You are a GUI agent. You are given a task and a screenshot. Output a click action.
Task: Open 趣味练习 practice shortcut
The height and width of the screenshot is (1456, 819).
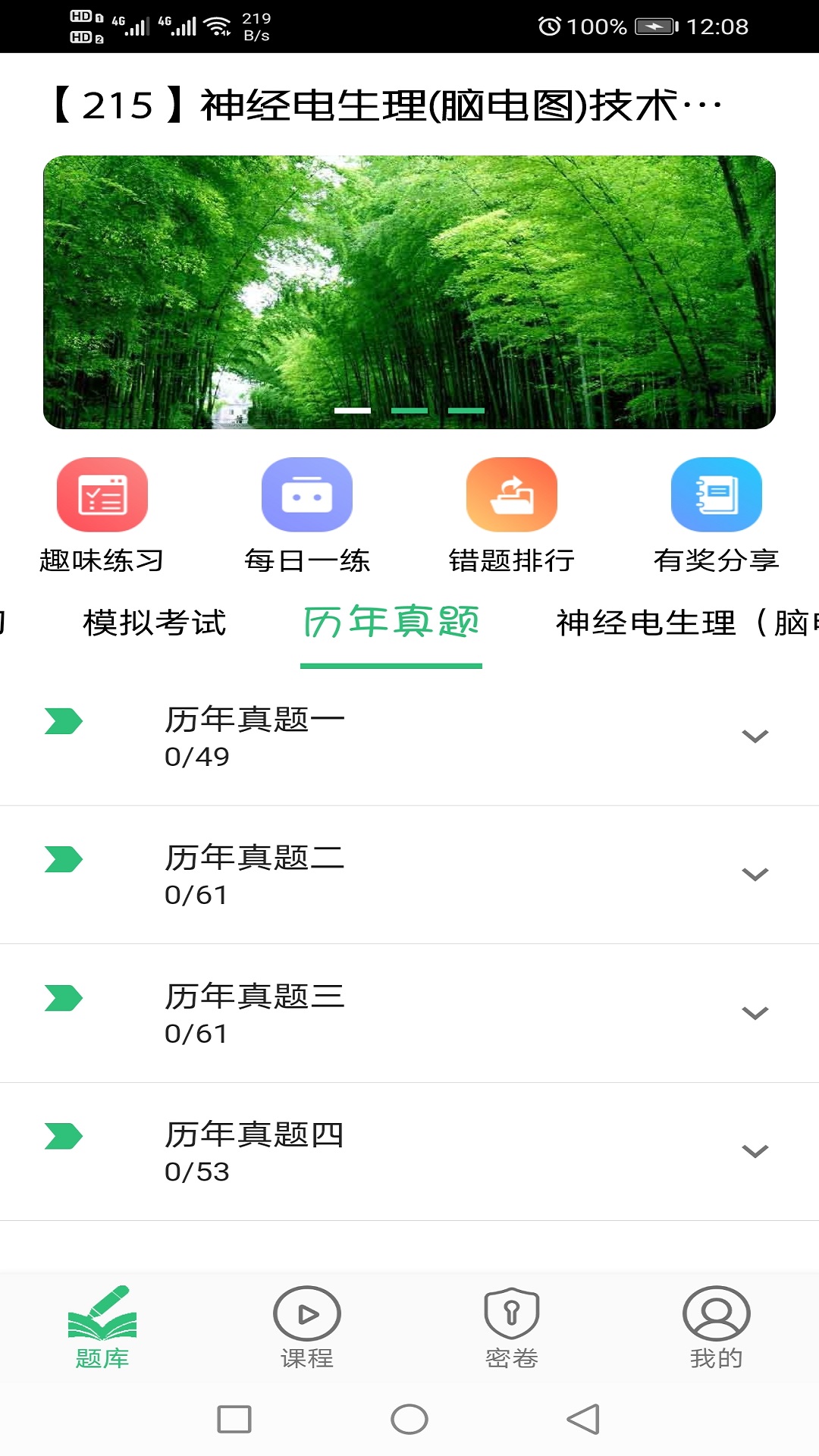[x=102, y=514]
